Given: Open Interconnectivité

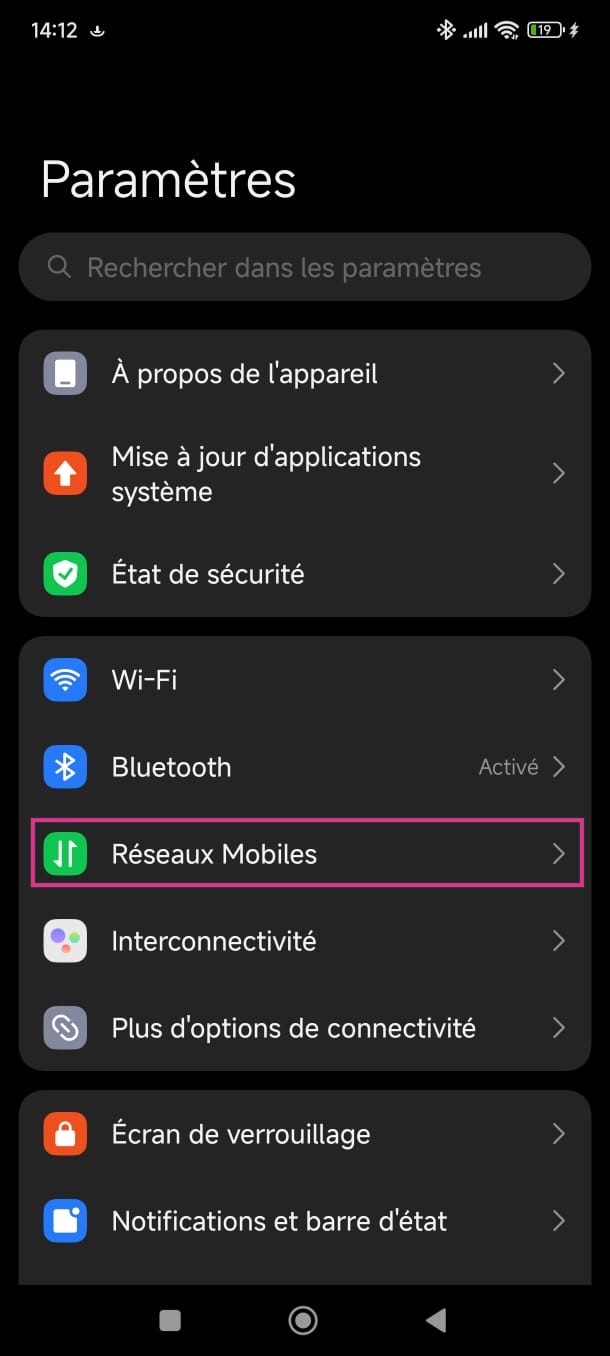Looking at the screenshot, I should click(x=304, y=941).
